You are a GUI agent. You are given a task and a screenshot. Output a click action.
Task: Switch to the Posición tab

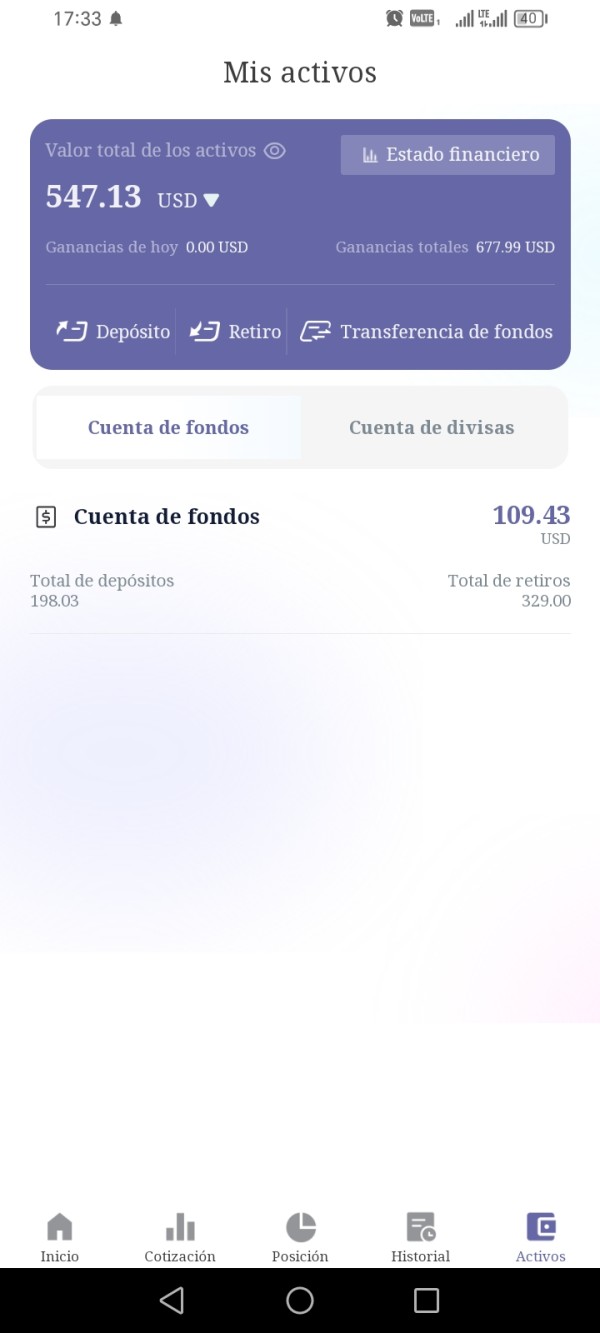[x=300, y=1238]
